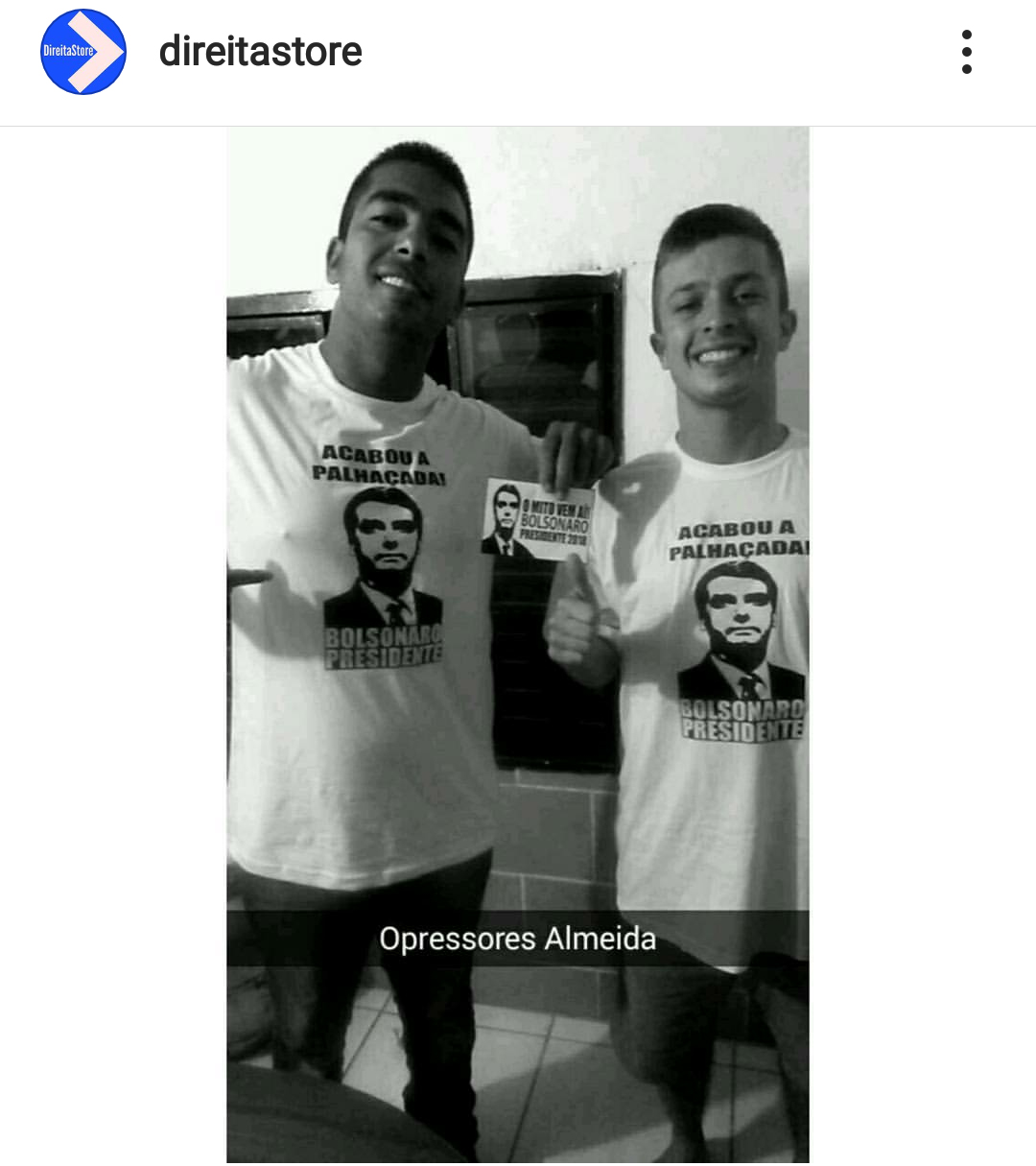
Task: Tap the post photo captioned Opressores Almeida
Action: point(517,643)
